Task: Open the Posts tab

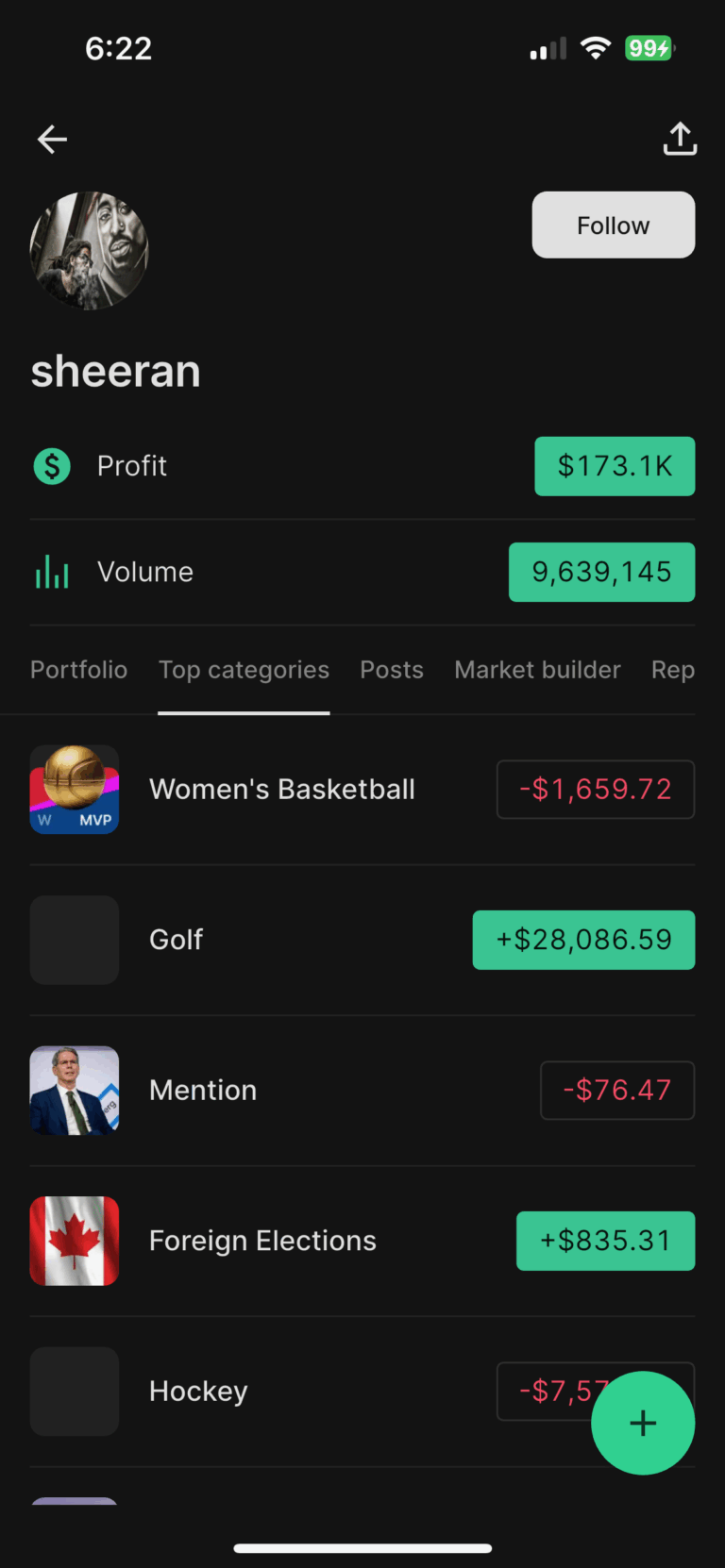Action: click(392, 670)
